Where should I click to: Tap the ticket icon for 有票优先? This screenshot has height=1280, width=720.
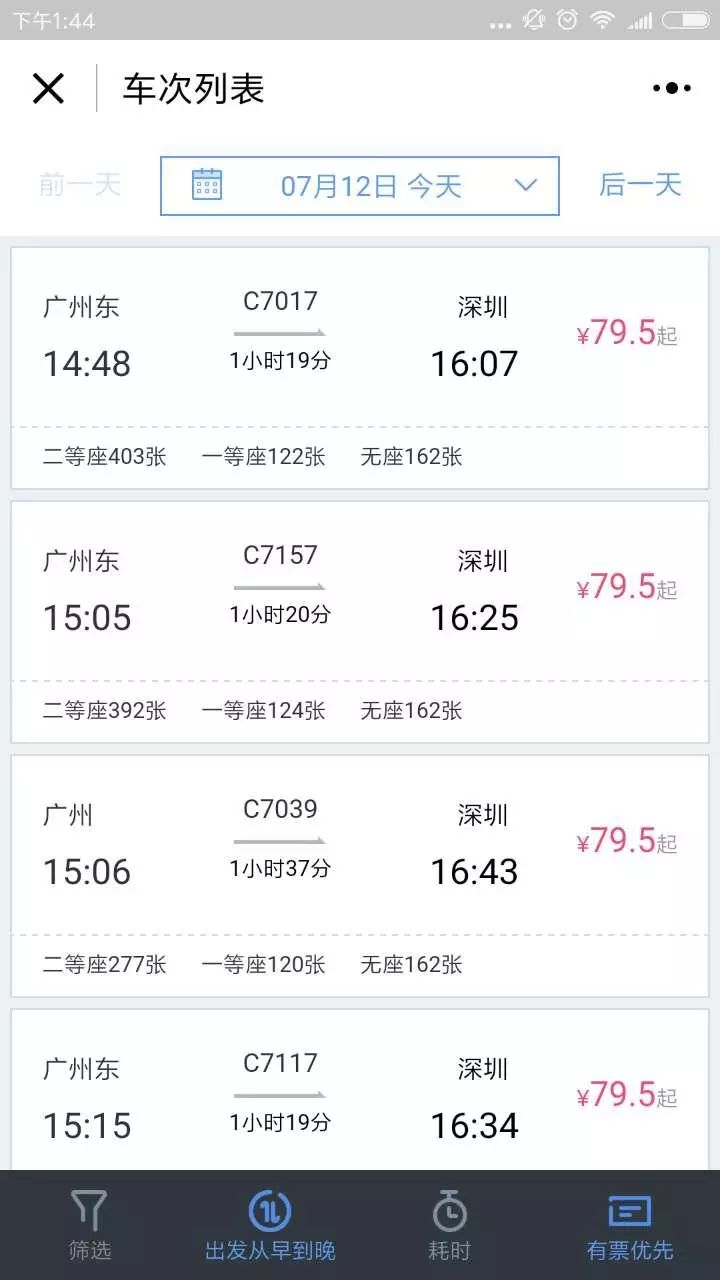coord(628,1210)
